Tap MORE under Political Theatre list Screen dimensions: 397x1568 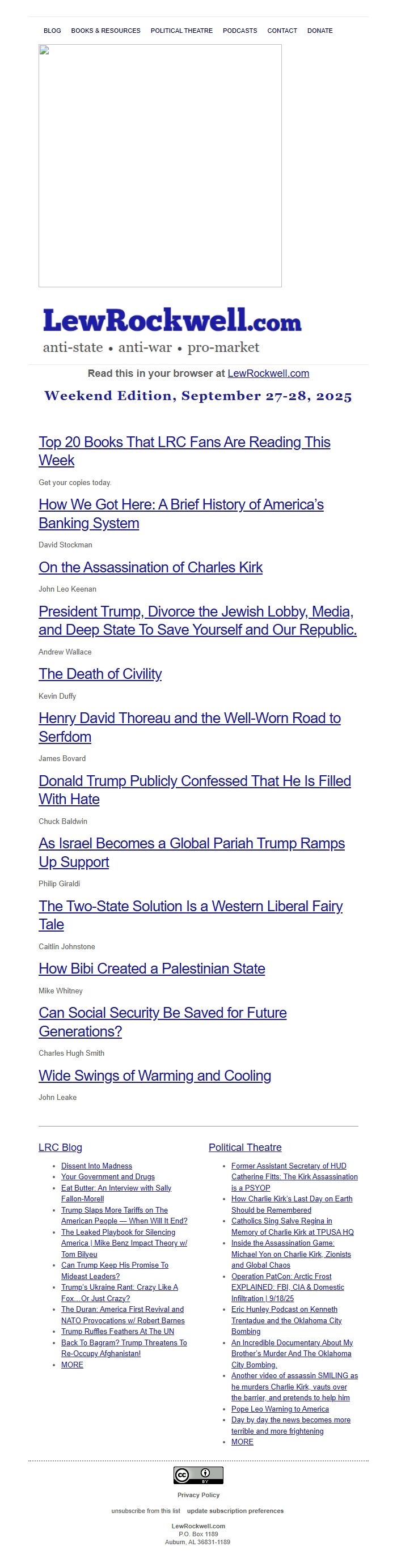click(242, 1442)
